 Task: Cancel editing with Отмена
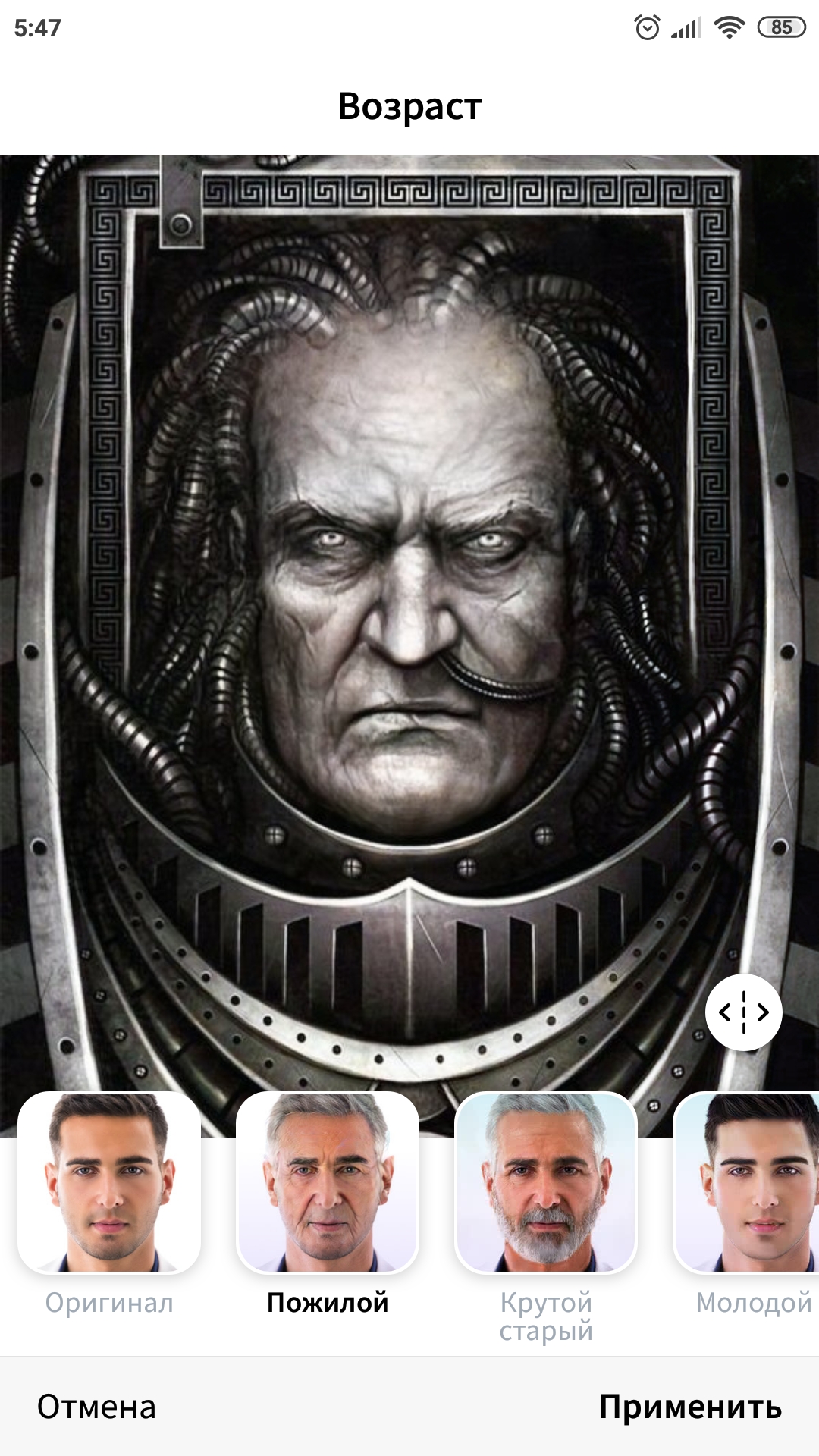point(96,1407)
